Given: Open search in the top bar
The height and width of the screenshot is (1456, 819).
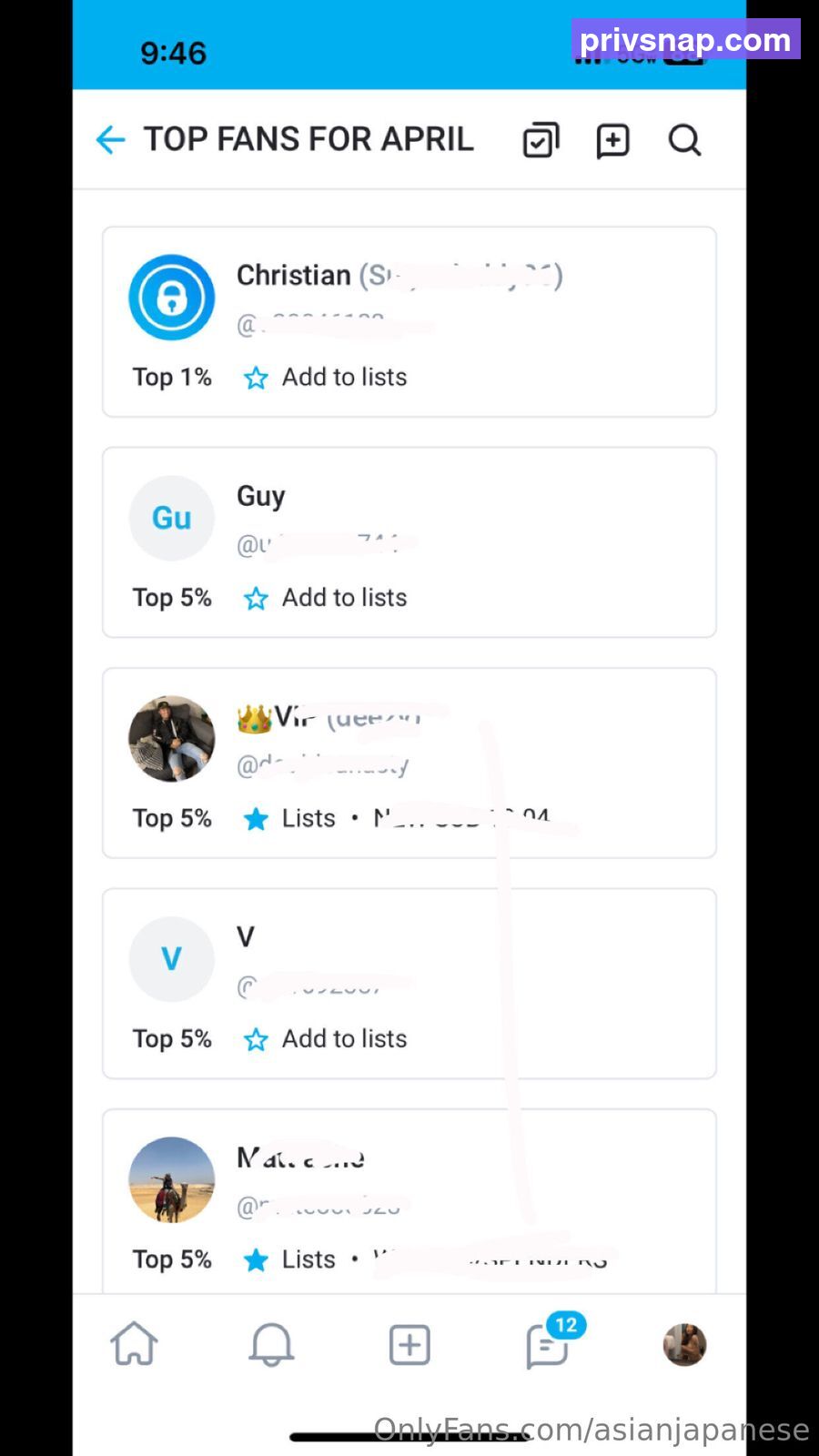Looking at the screenshot, I should click(684, 140).
